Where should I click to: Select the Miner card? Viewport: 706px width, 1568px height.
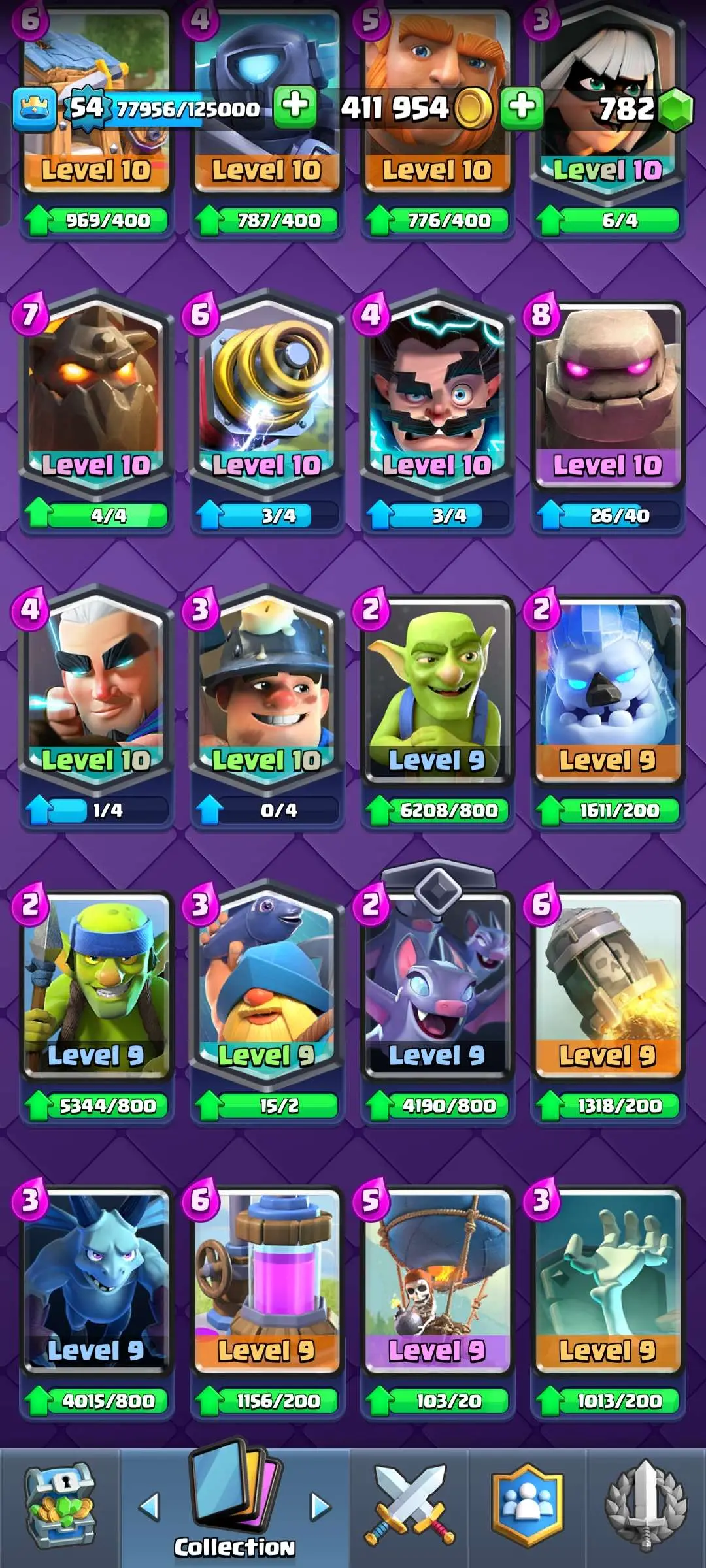tap(267, 686)
